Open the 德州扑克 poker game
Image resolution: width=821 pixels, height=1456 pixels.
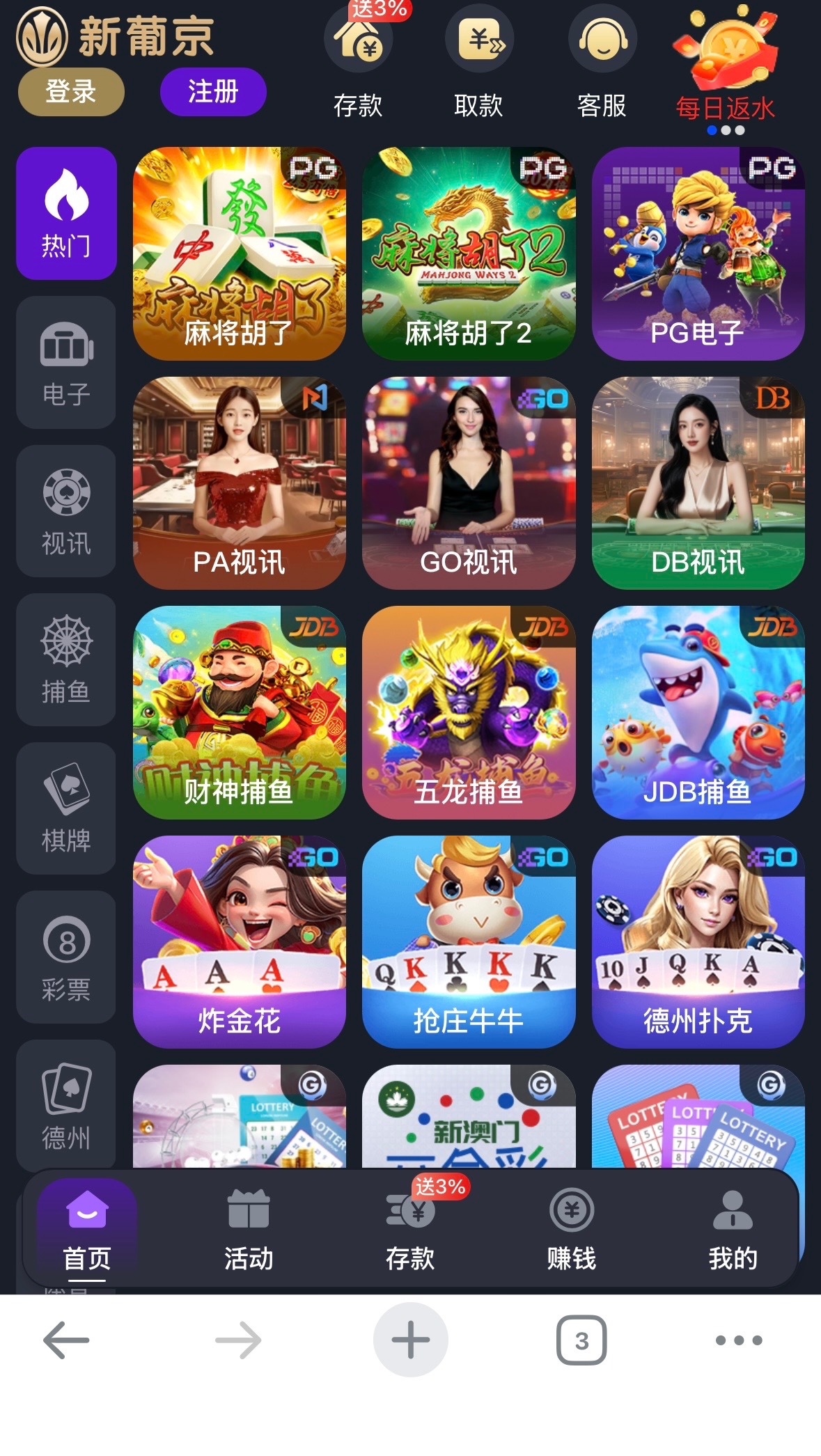point(698,941)
